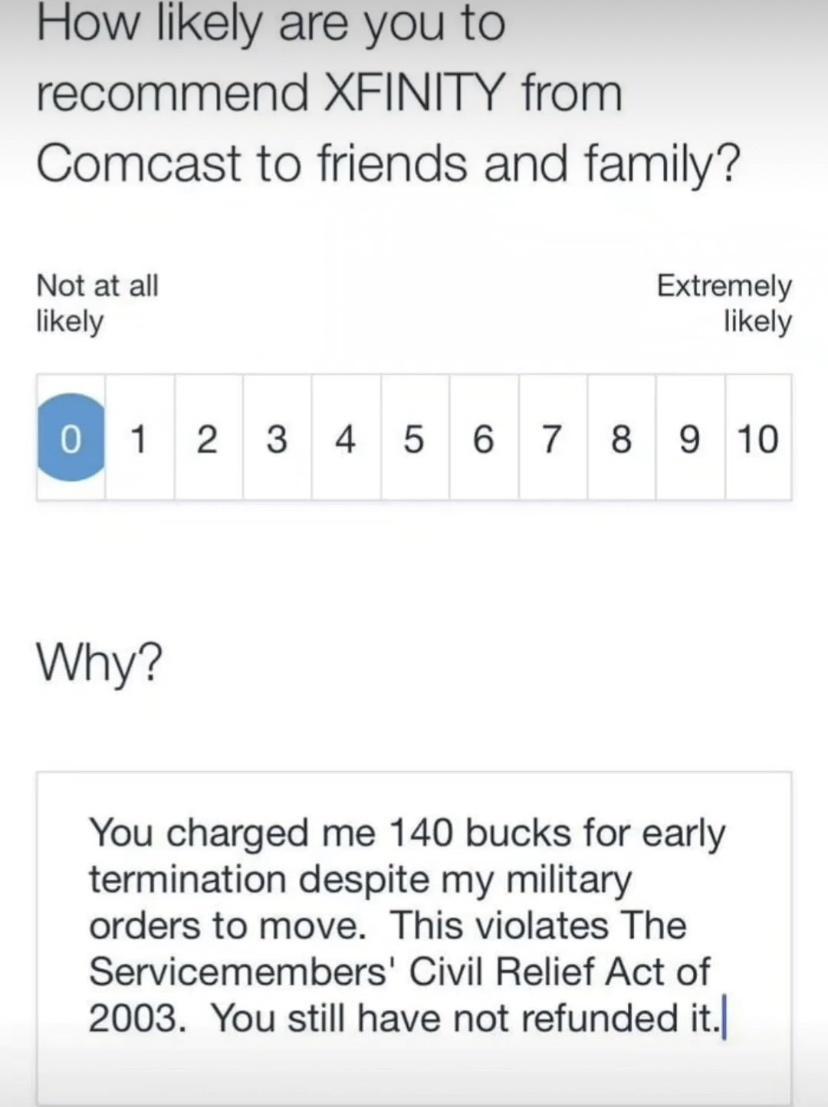828x1107 pixels.
Task: Select rating 9 on the scale
Action: coord(689,438)
